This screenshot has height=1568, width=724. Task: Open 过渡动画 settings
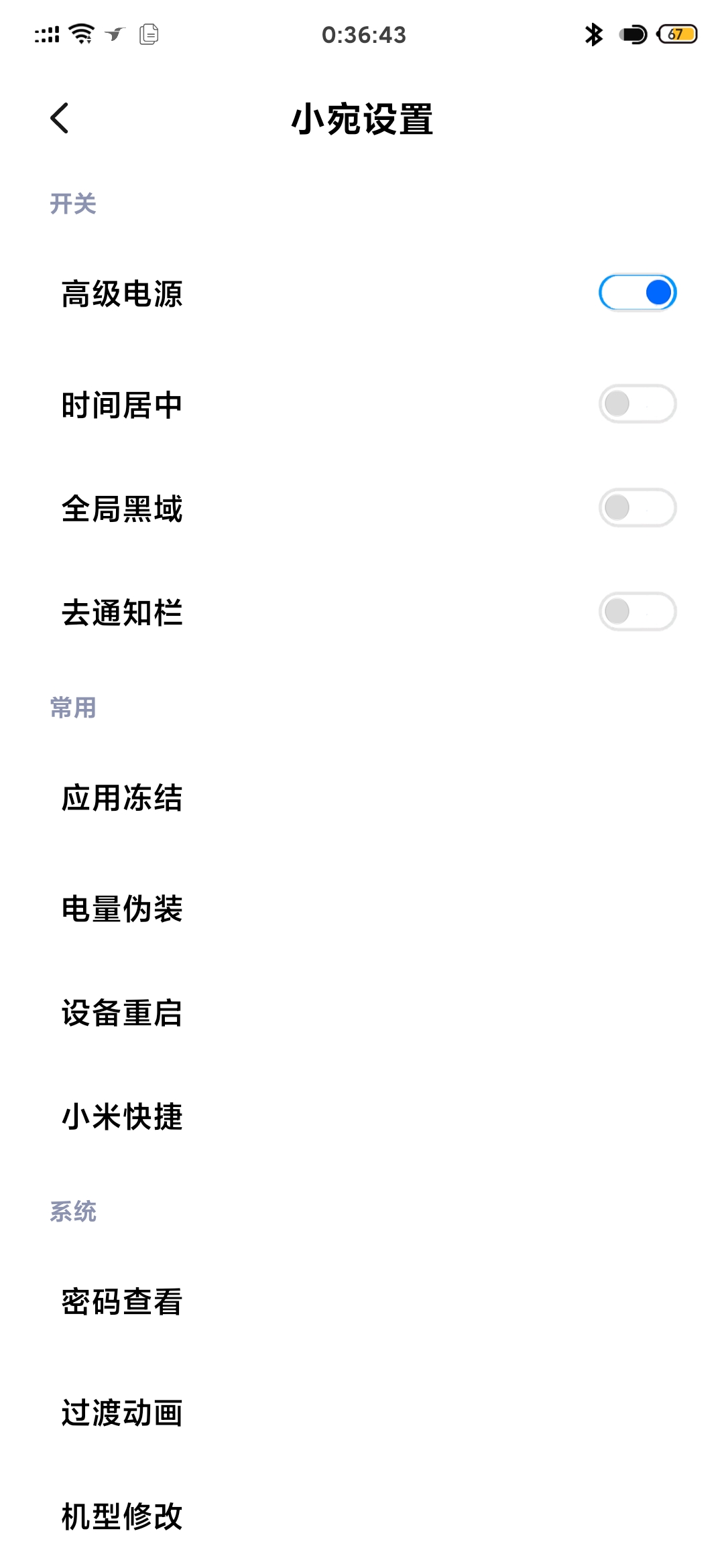click(x=362, y=1413)
